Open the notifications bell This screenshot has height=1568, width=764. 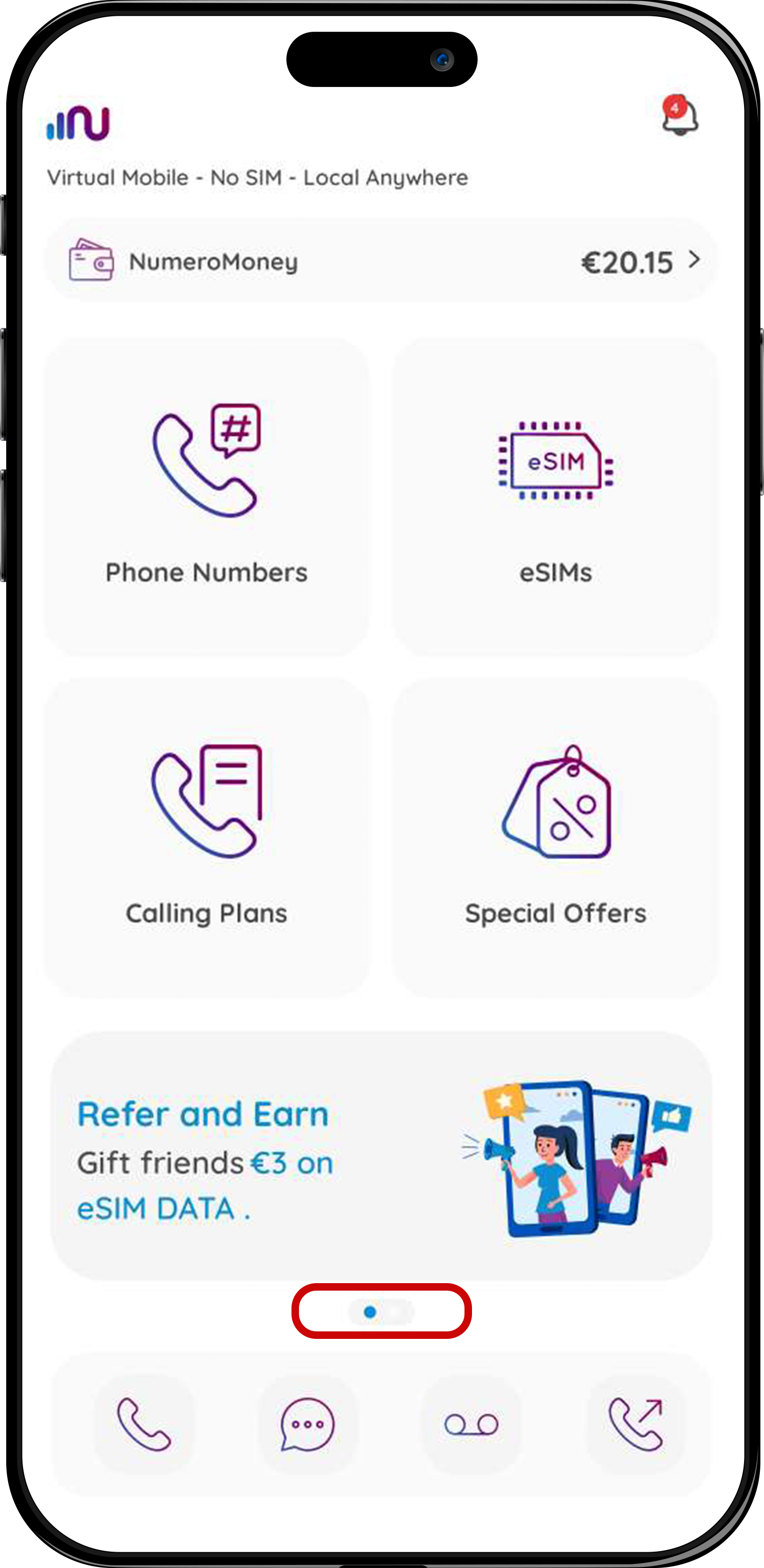click(x=680, y=116)
